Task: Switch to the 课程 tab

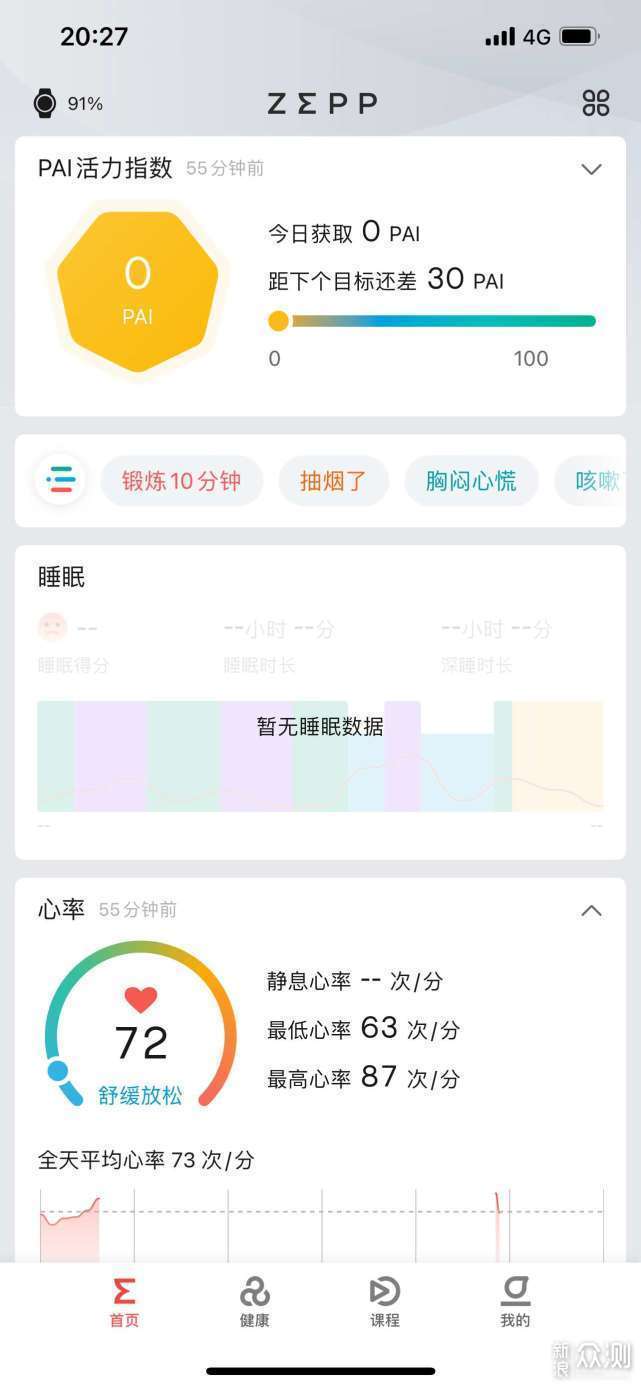Action: point(385,1302)
